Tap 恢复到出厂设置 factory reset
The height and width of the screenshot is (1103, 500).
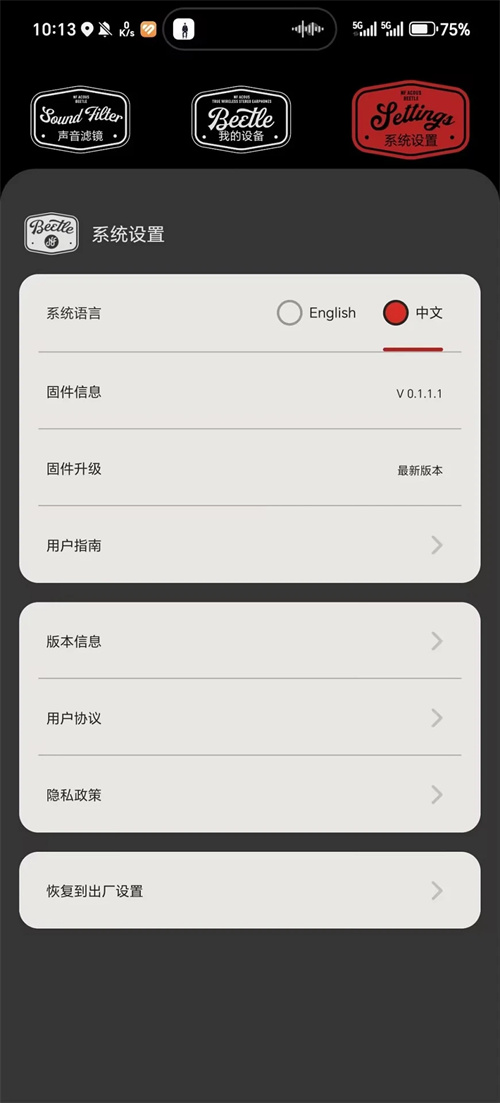(x=250, y=891)
